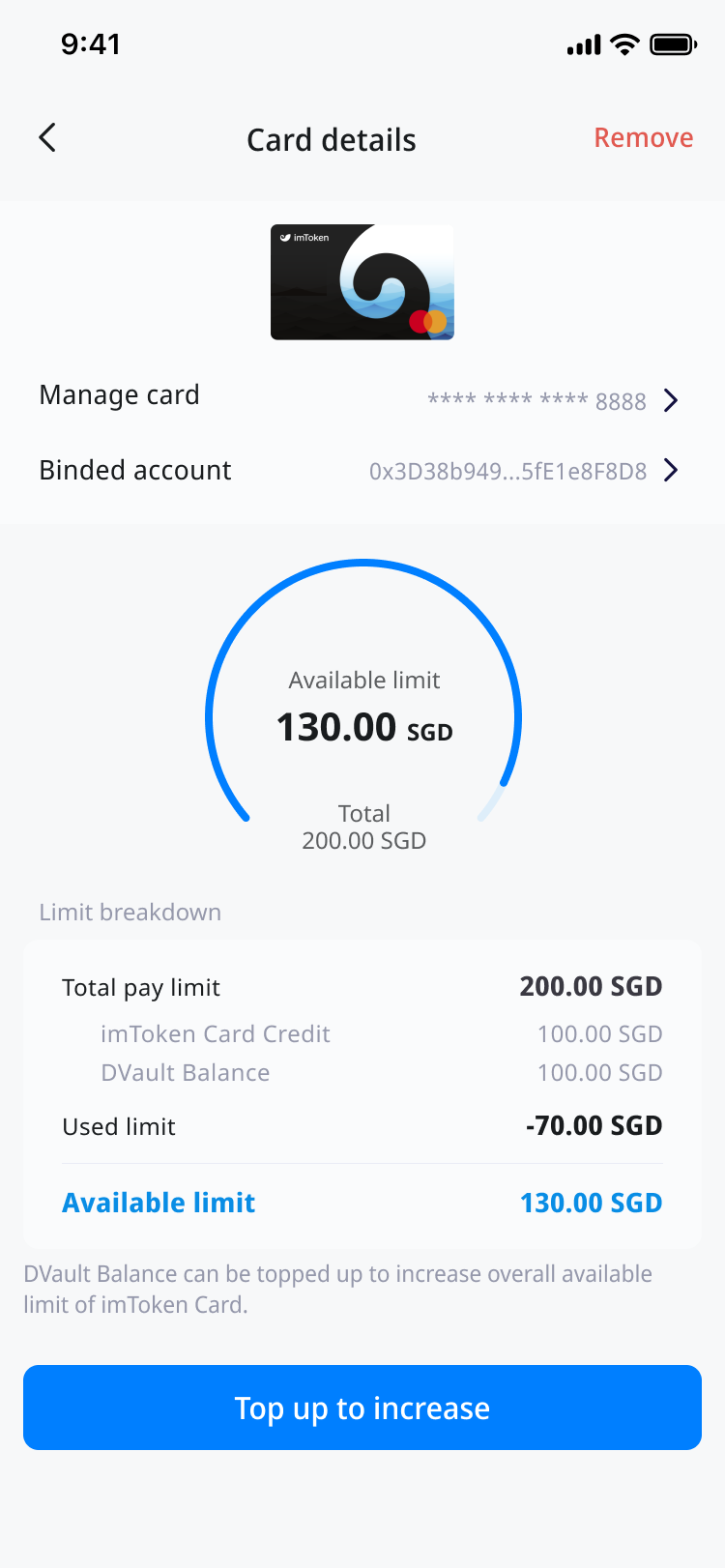Image resolution: width=725 pixels, height=1568 pixels.
Task: Tap the imToken logo on the card face
Action: point(305,238)
